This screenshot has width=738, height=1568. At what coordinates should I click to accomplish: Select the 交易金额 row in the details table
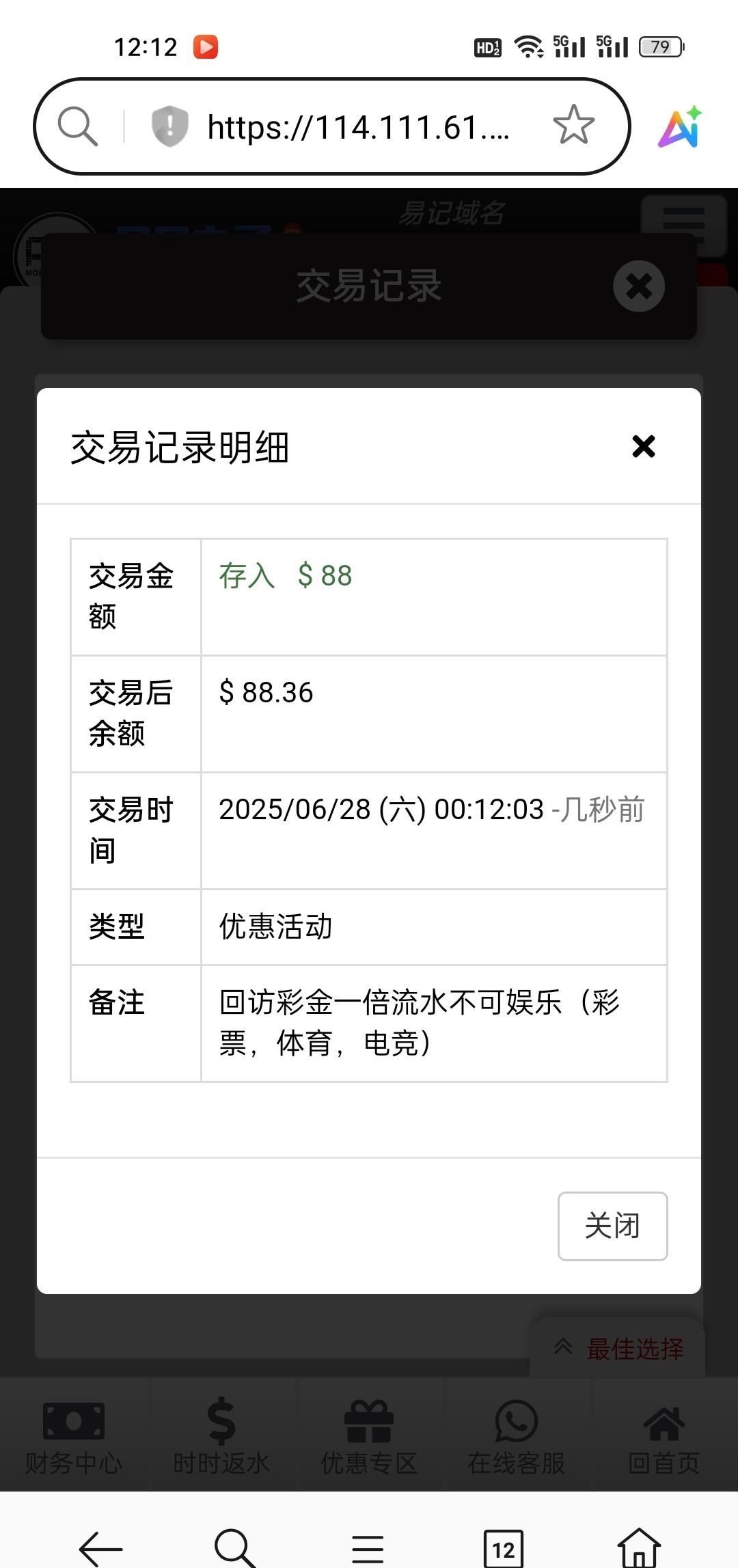tap(369, 596)
